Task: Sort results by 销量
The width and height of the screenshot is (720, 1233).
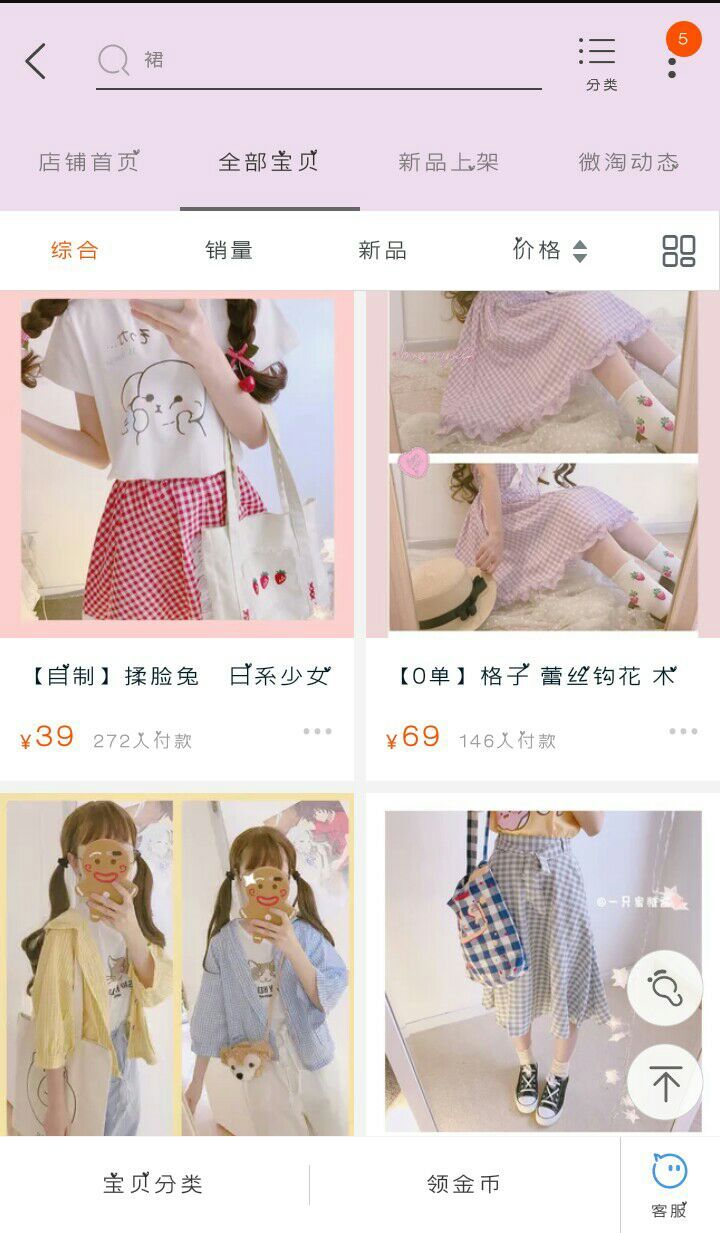Action: [229, 250]
